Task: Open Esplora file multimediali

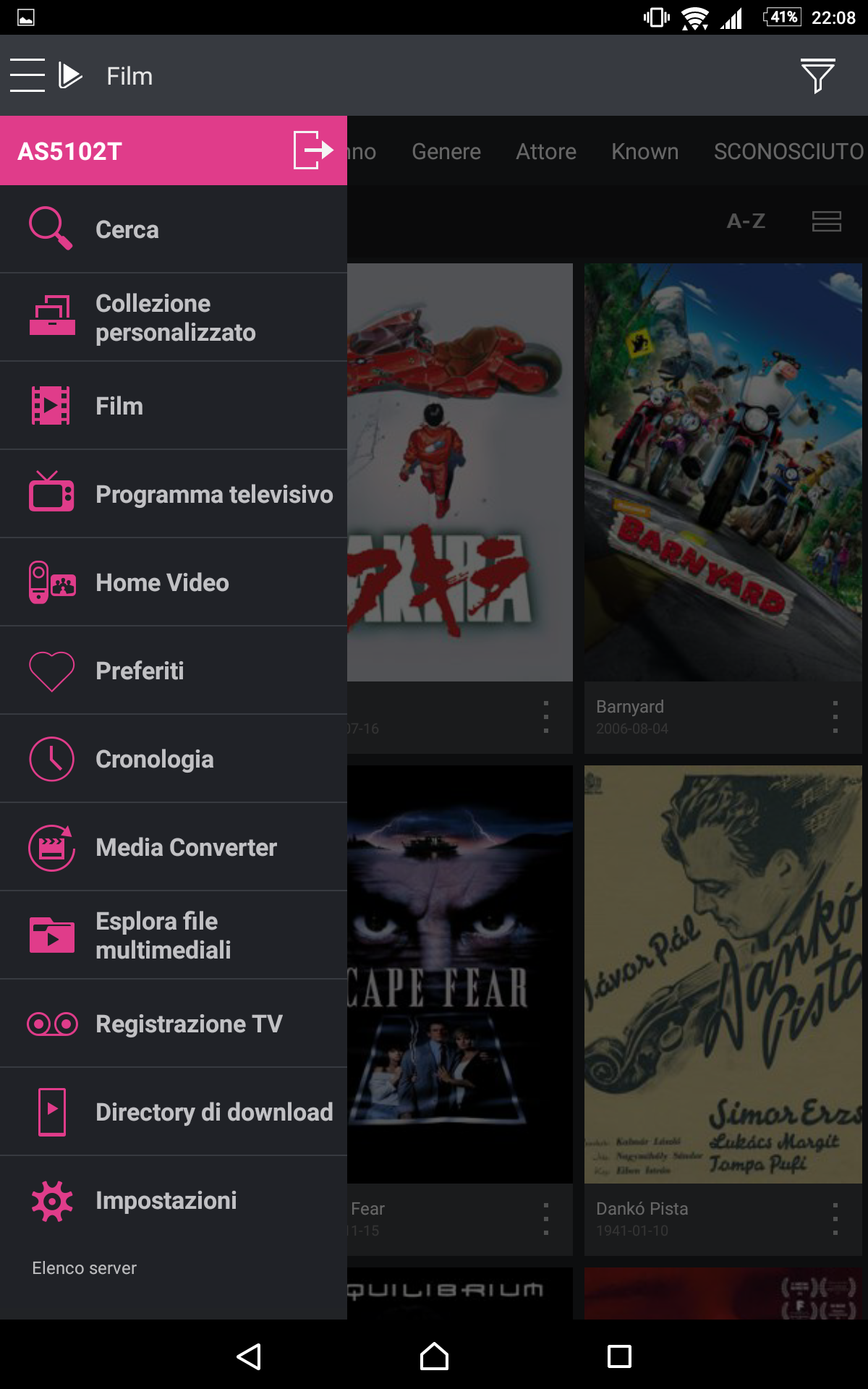Action: pyautogui.click(x=174, y=935)
